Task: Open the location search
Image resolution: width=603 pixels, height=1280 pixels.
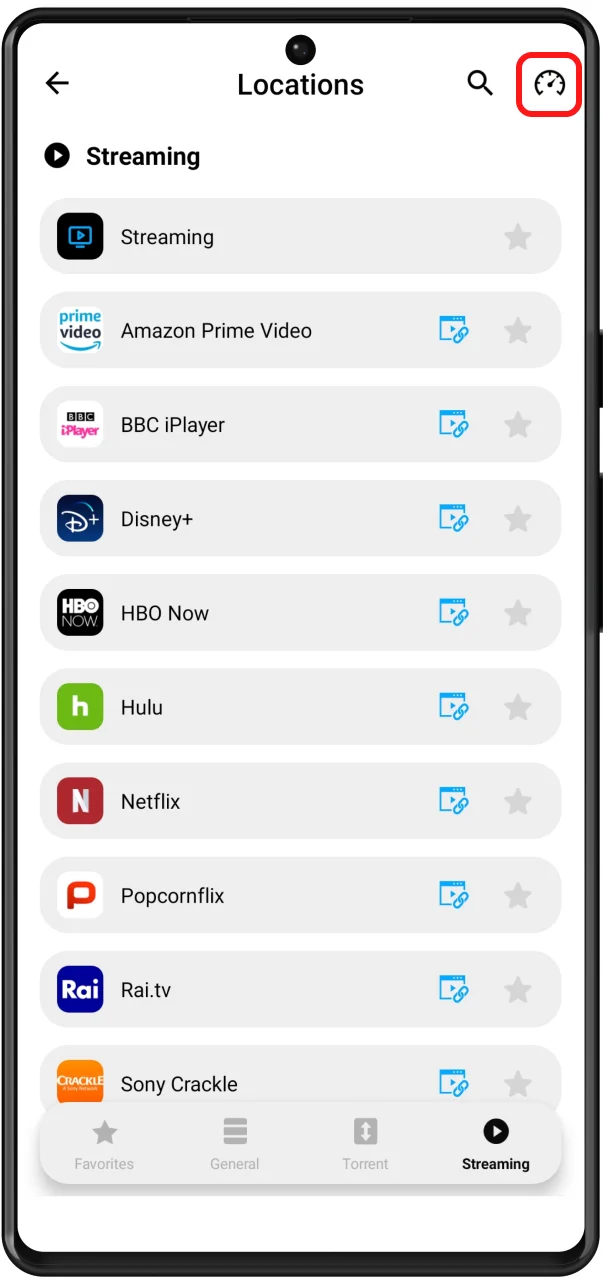Action: pos(480,84)
